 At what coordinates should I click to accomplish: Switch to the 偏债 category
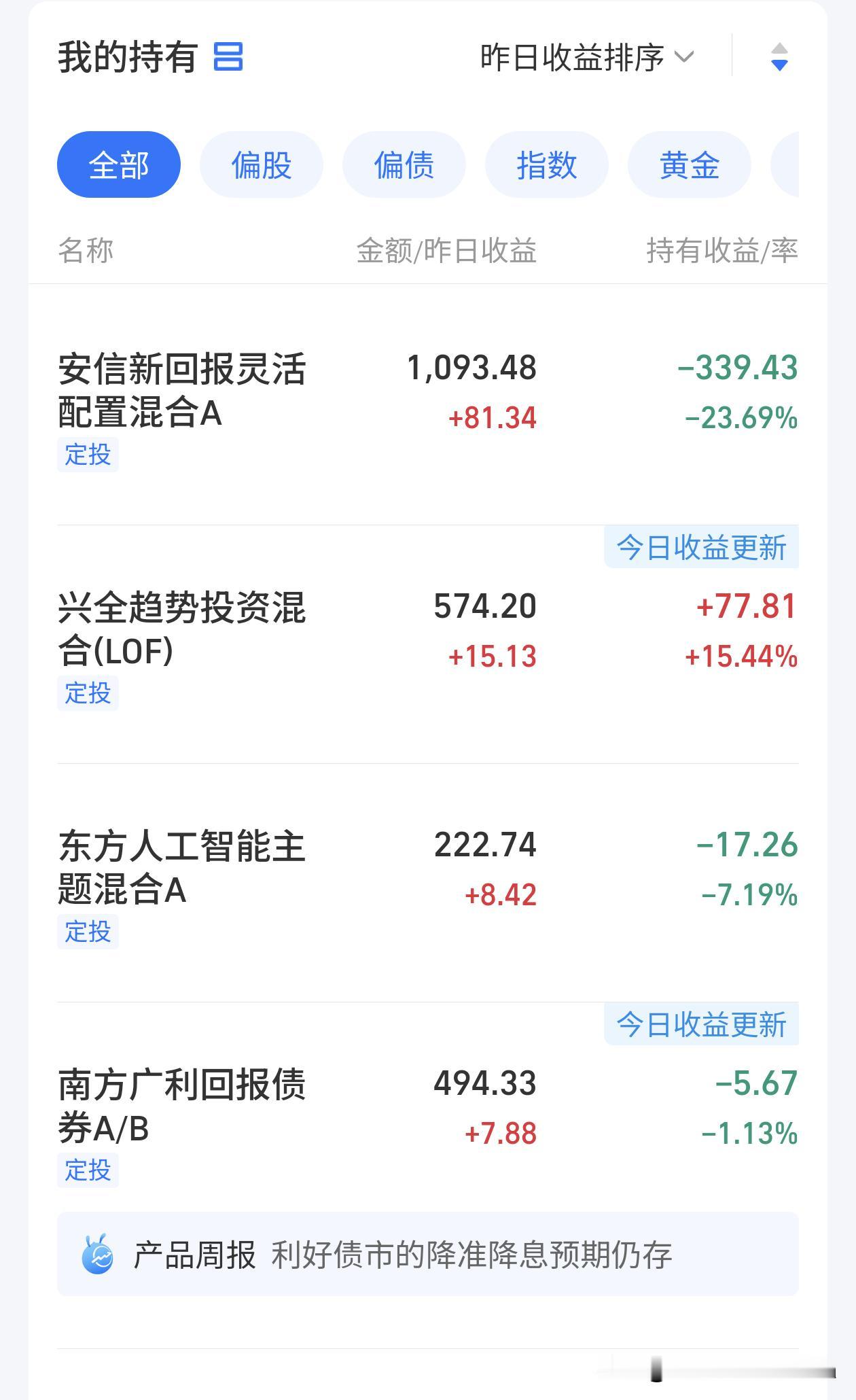(x=404, y=164)
